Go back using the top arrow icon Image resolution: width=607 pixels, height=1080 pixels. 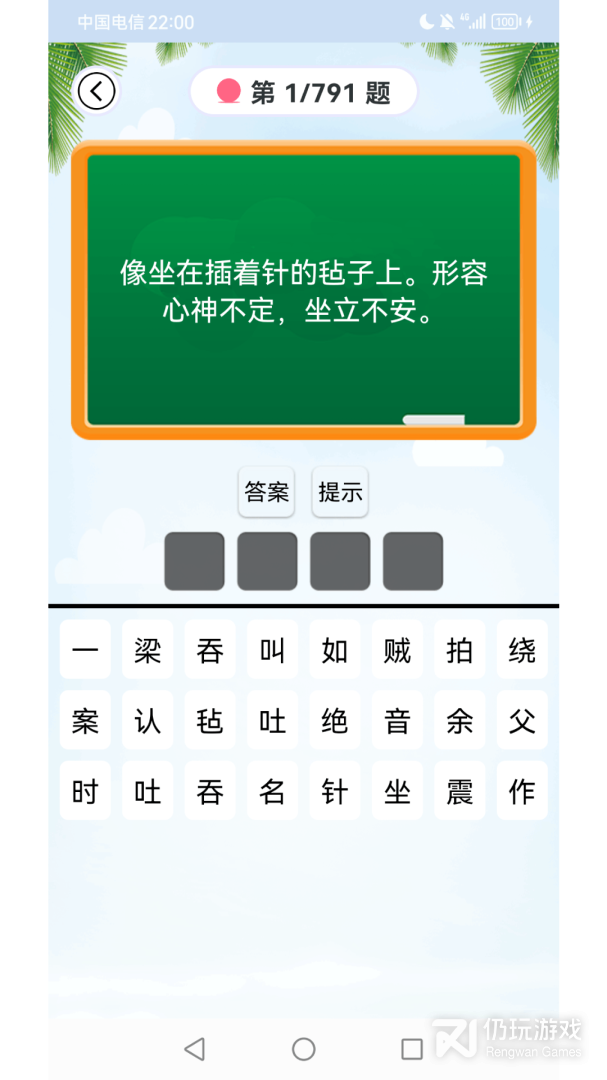(97, 92)
